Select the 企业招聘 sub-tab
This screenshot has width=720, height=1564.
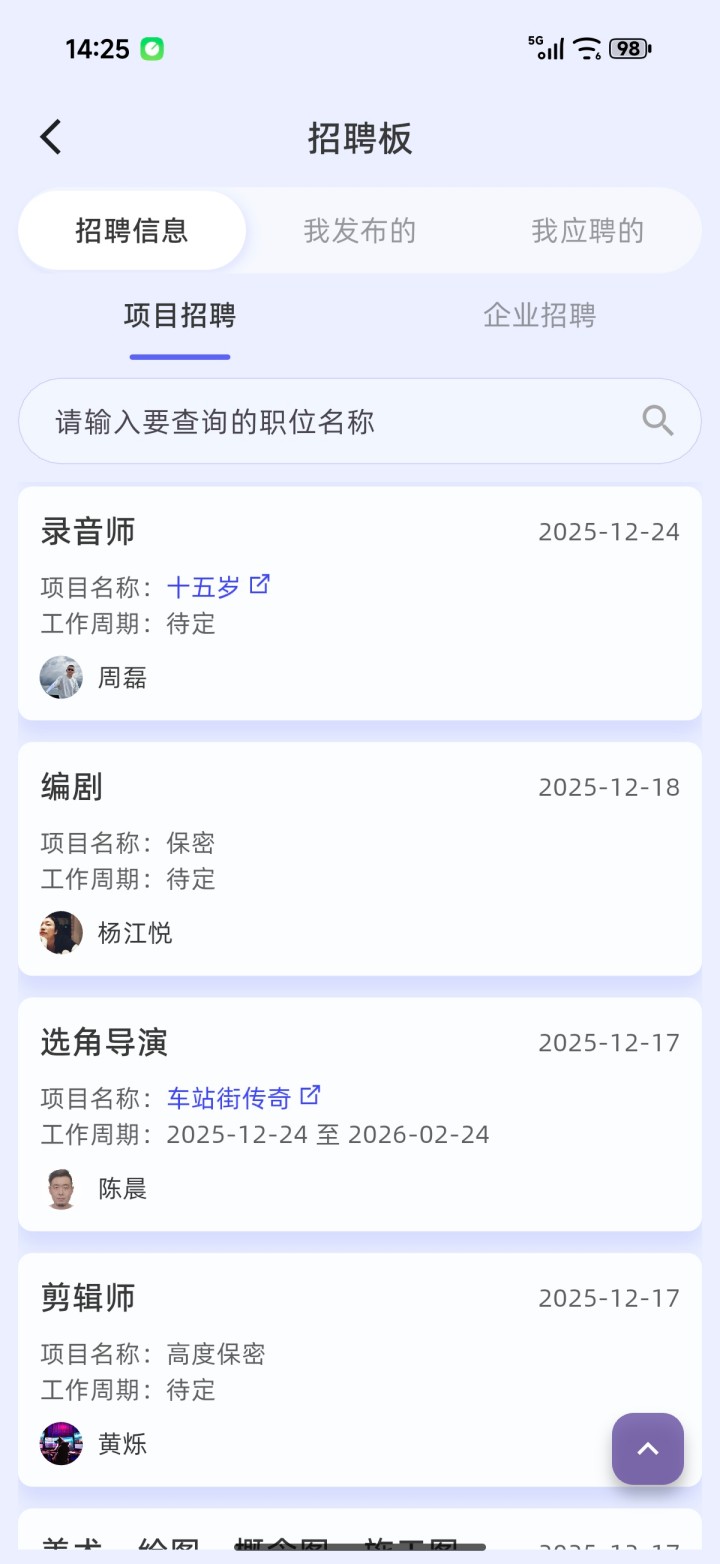tap(539, 316)
